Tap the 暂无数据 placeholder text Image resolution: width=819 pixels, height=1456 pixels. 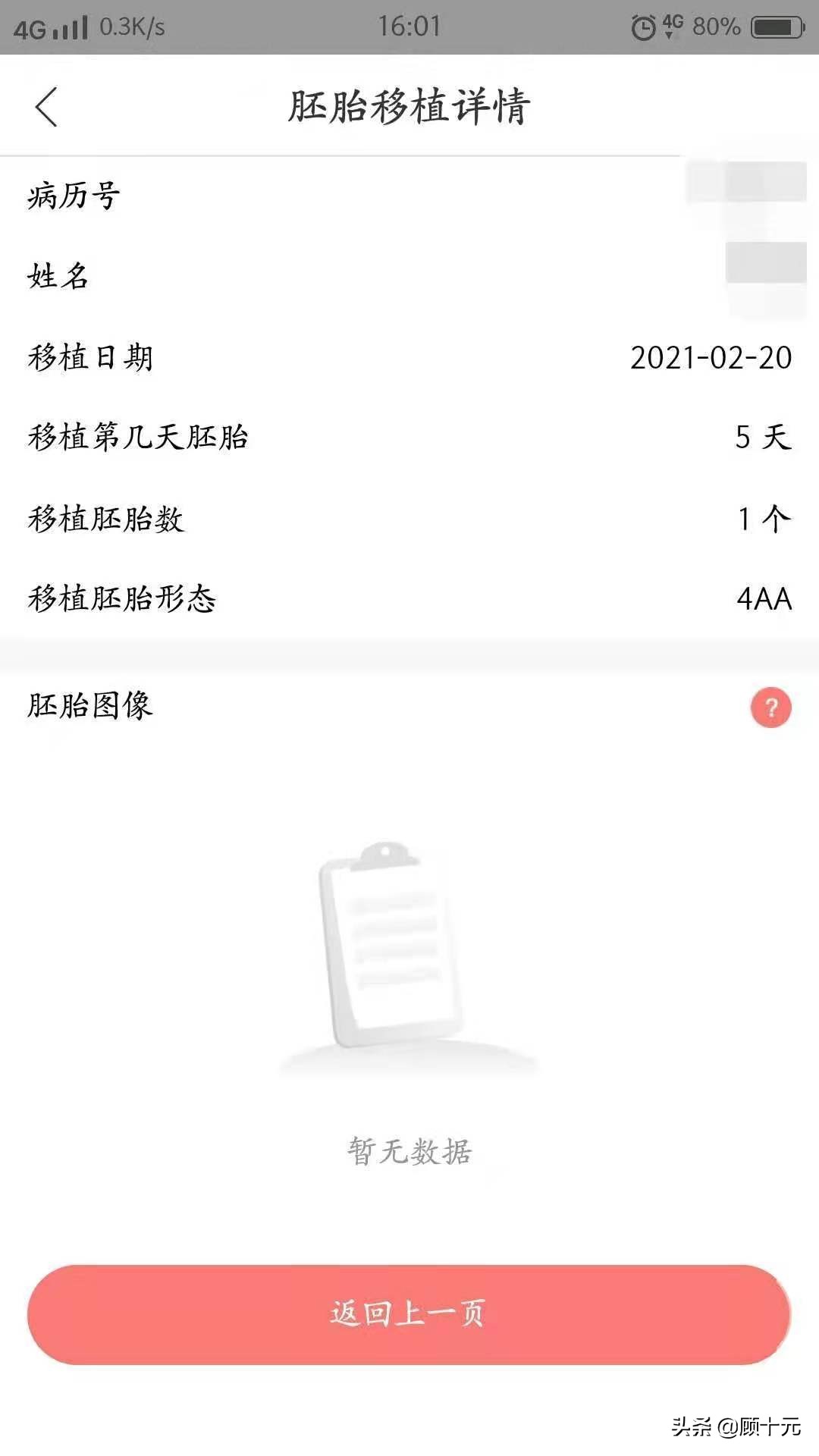(x=409, y=1151)
